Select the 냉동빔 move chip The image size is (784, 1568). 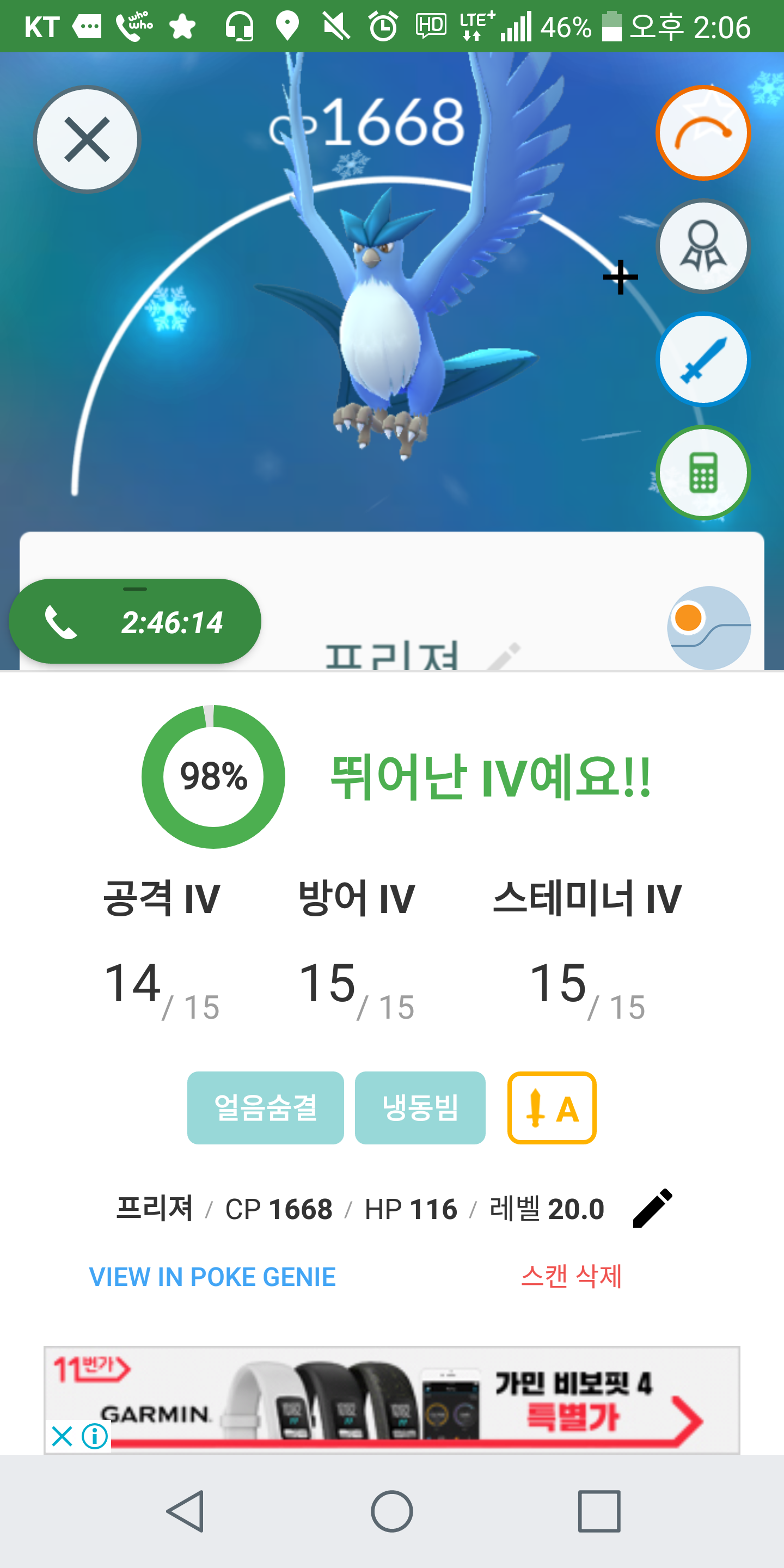(x=420, y=1108)
